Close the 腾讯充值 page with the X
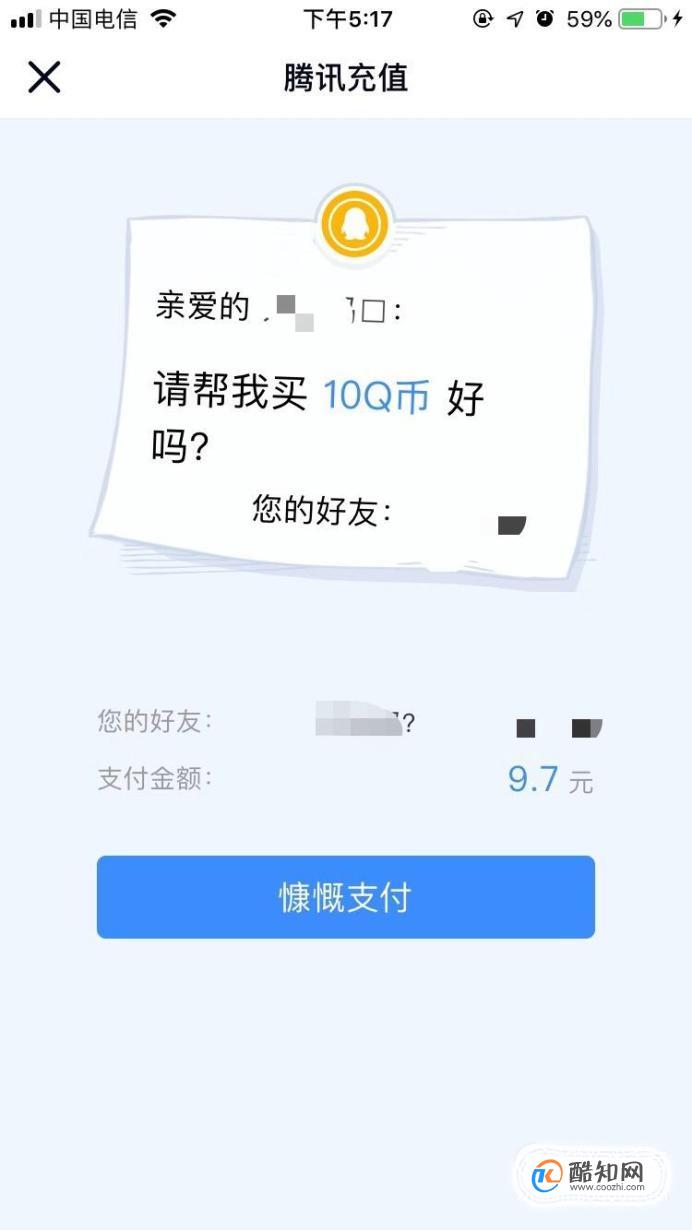 pyautogui.click(x=44, y=77)
